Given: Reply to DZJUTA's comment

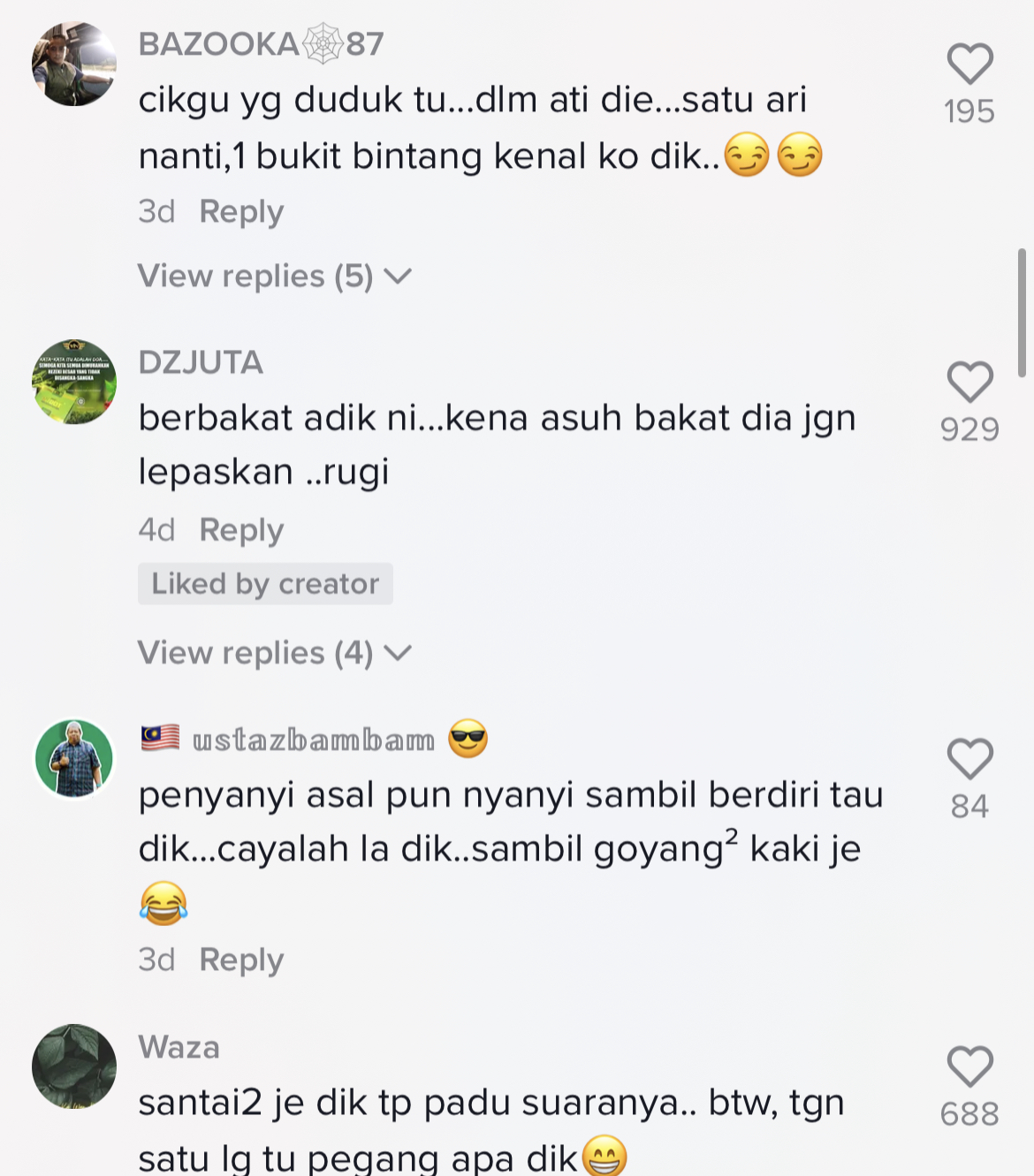Looking at the screenshot, I should pyautogui.click(x=241, y=530).
